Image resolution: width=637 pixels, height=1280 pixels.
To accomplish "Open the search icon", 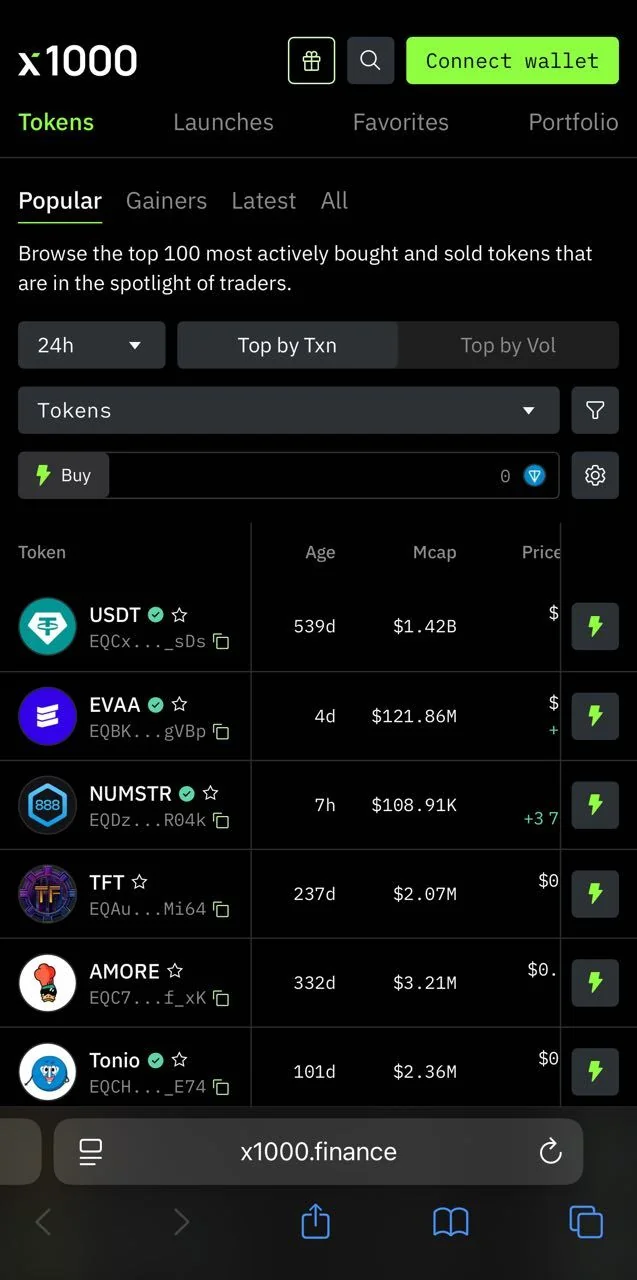I will click(x=370, y=60).
